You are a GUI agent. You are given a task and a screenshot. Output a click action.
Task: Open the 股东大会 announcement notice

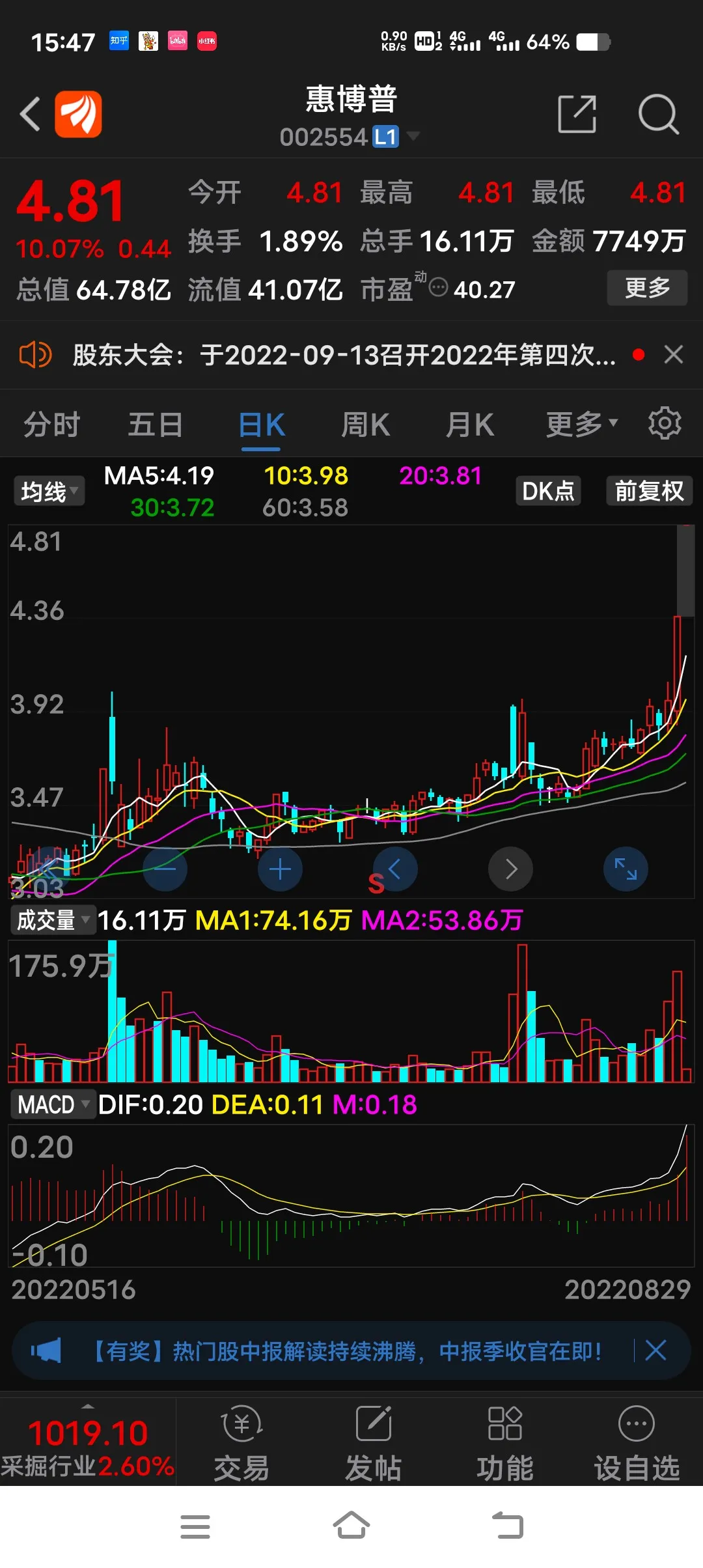click(x=344, y=356)
